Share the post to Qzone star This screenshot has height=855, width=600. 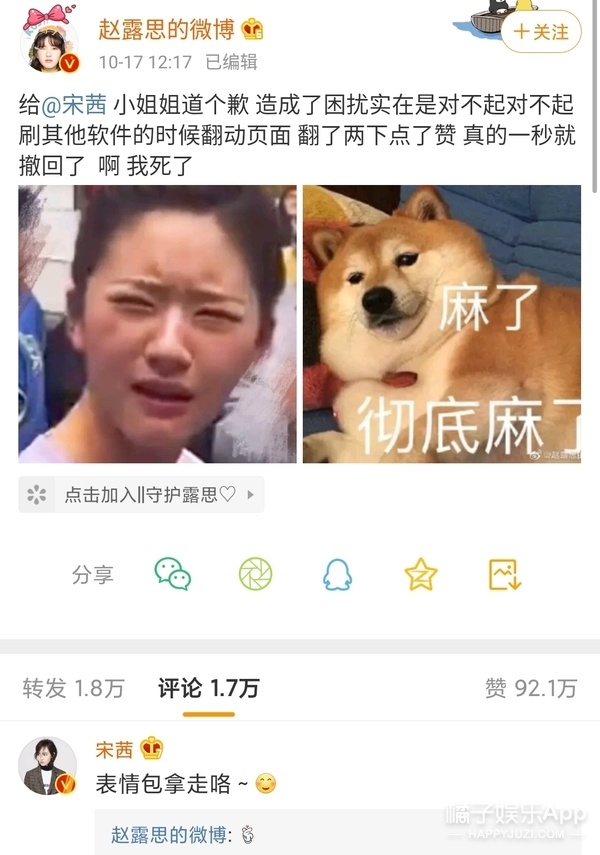click(x=421, y=574)
